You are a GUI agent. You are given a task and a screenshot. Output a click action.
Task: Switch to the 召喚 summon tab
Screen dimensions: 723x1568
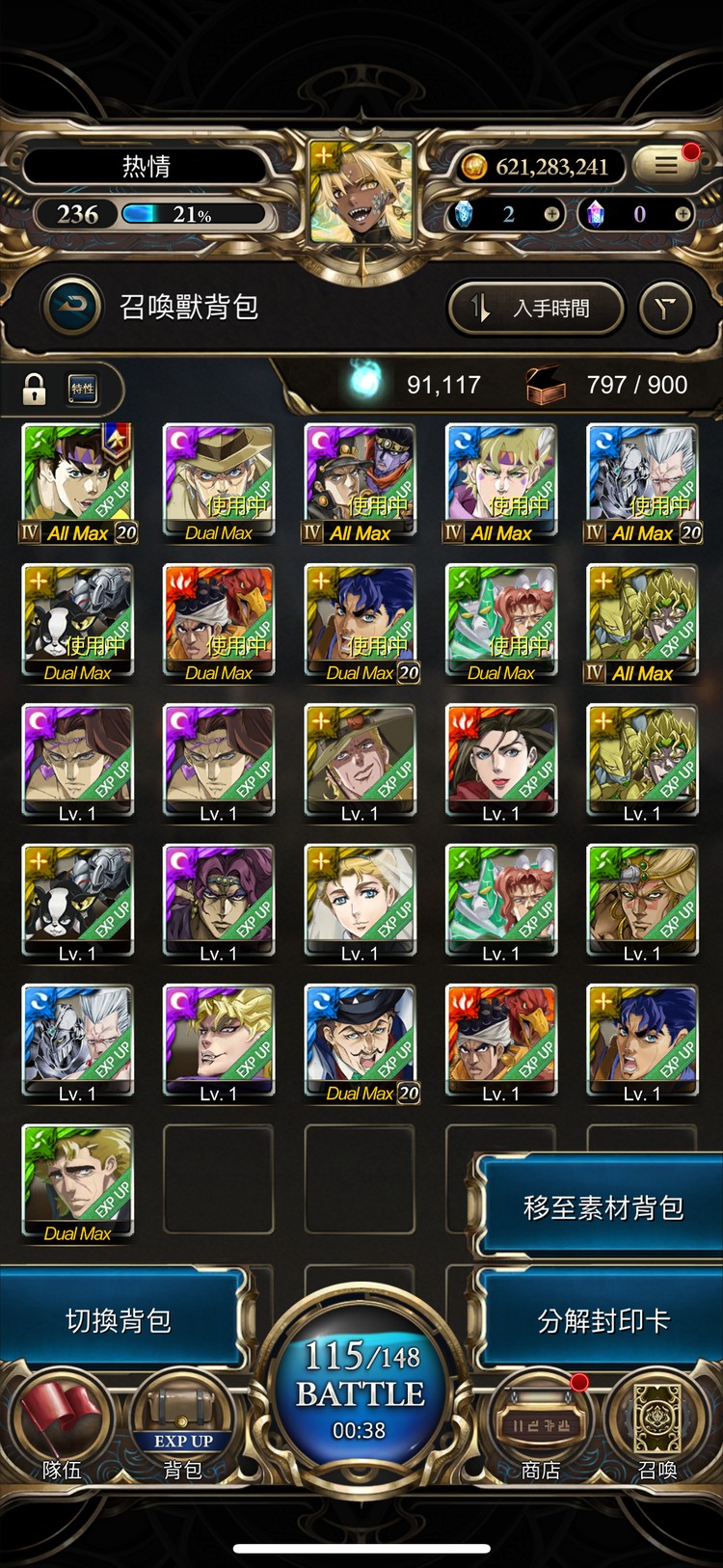pyautogui.click(x=658, y=1429)
